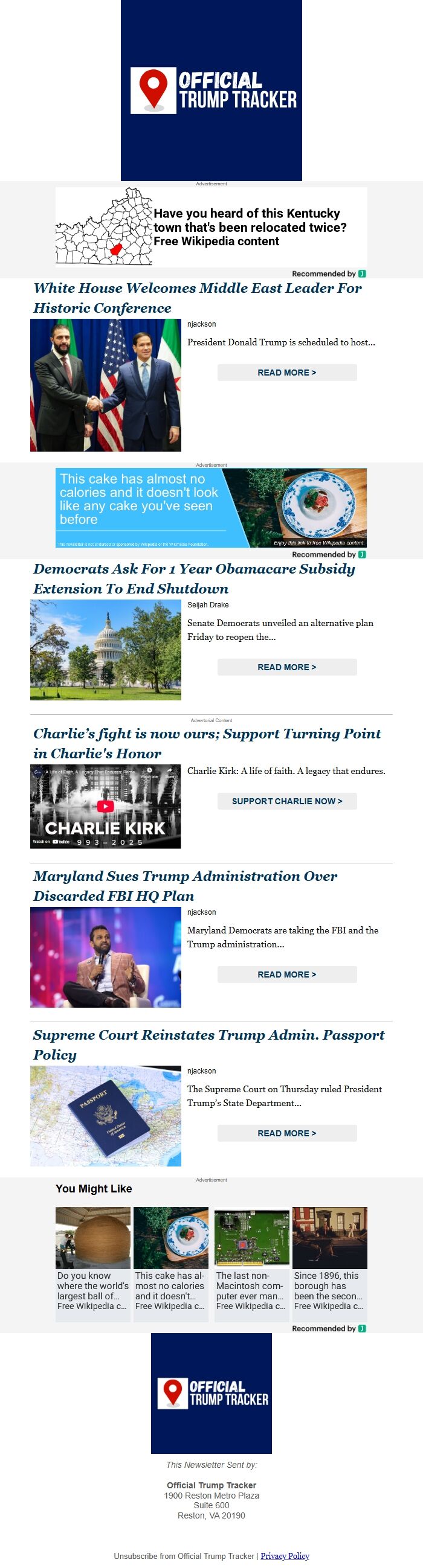This screenshot has width=423, height=1568.
Task: Open the passport photo article image
Action: (105, 1116)
